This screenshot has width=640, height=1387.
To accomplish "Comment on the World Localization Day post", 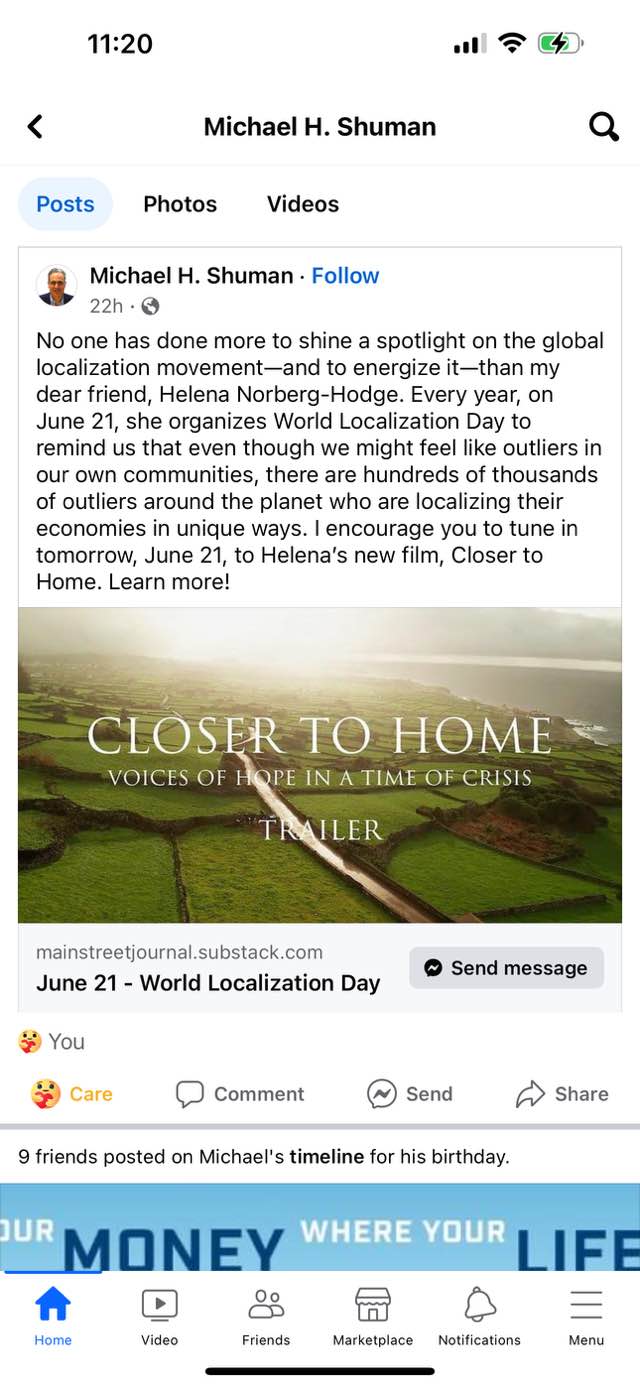I will (240, 1094).
